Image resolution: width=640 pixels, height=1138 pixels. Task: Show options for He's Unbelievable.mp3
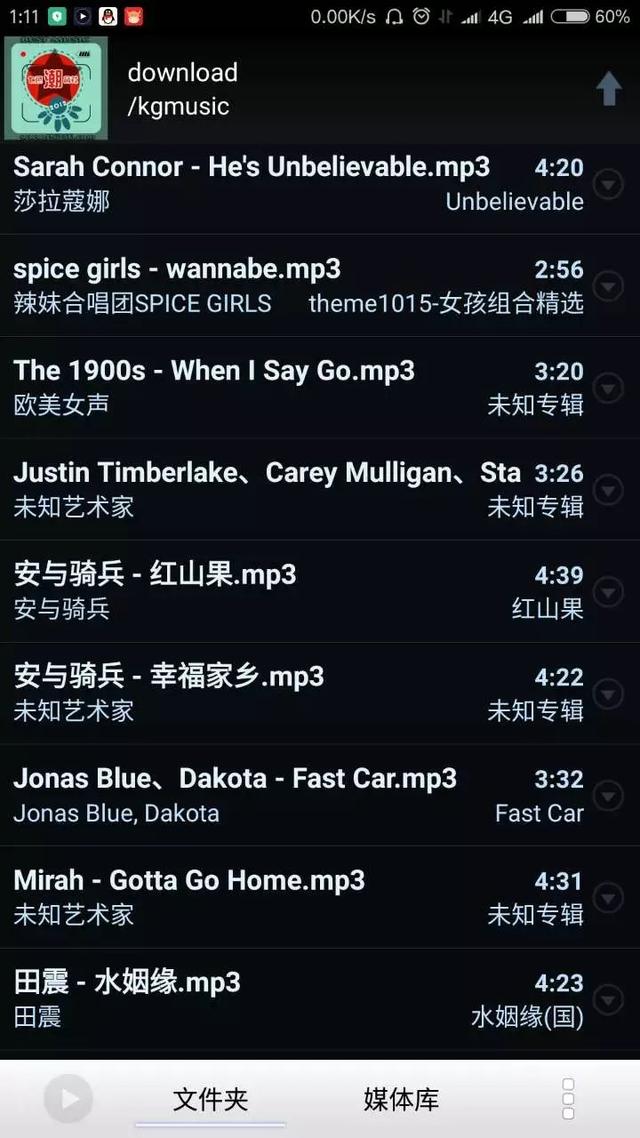point(608,185)
